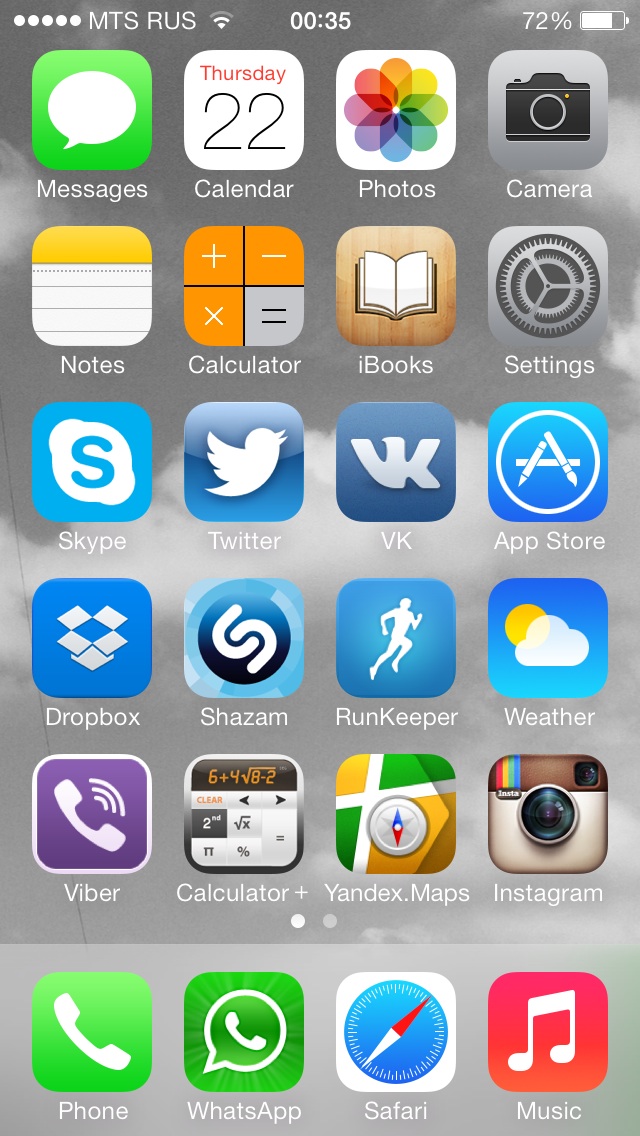Launch Skype

pyautogui.click(x=92, y=462)
